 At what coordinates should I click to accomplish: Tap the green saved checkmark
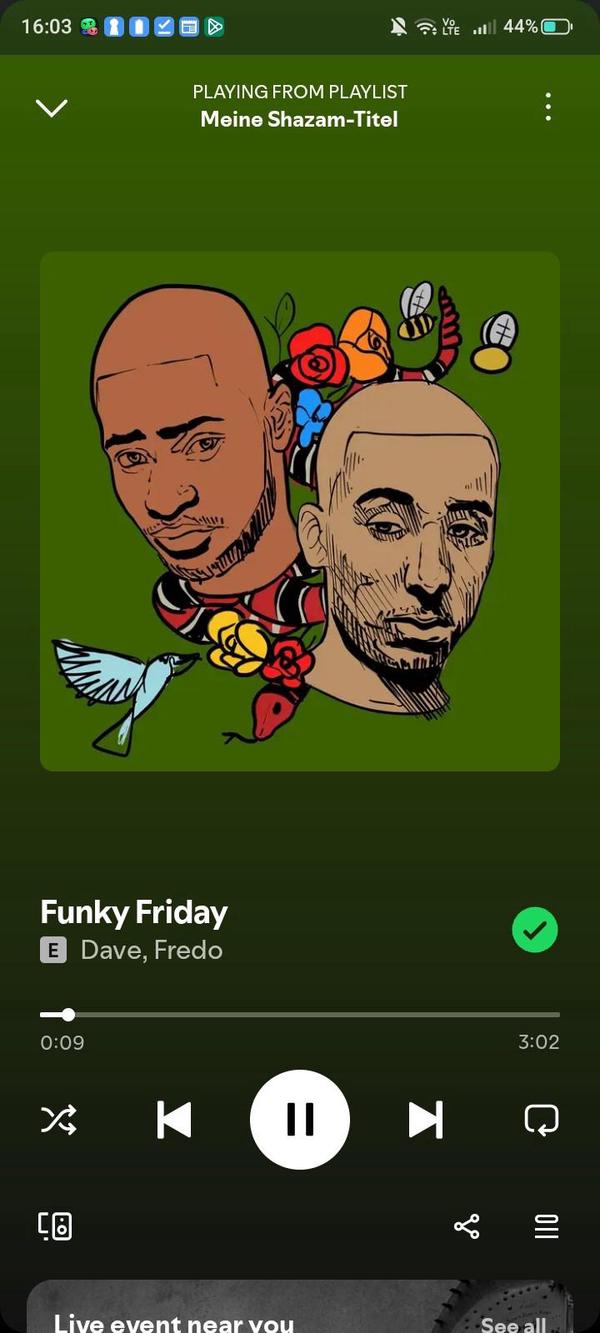pyautogui.click(x=535, y=930)
